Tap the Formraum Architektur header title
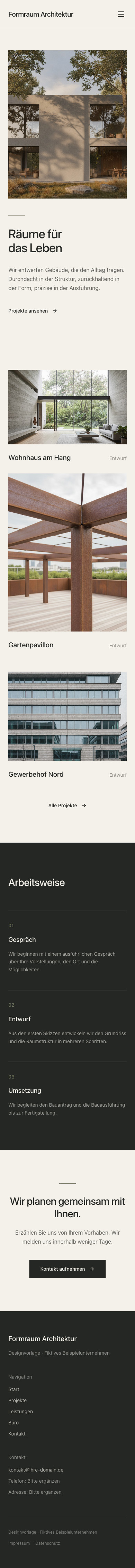135x1568 pixels. pyautogui.click(x=41, y=14)
